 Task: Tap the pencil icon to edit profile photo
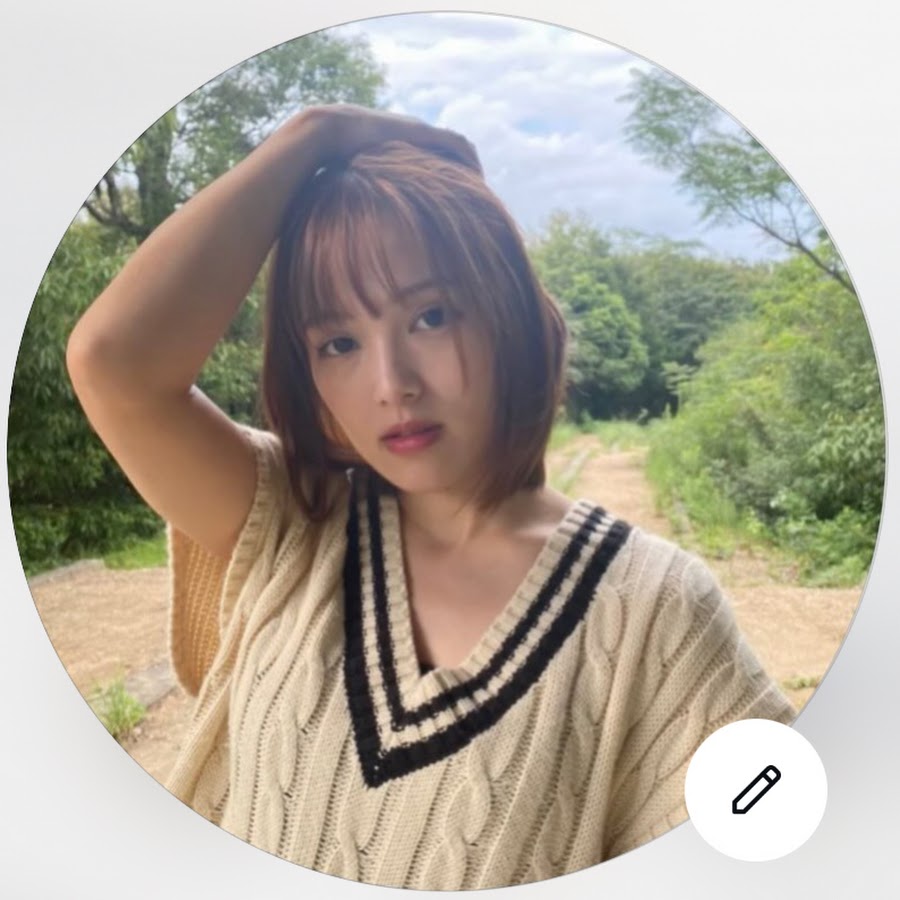point(756,789)
